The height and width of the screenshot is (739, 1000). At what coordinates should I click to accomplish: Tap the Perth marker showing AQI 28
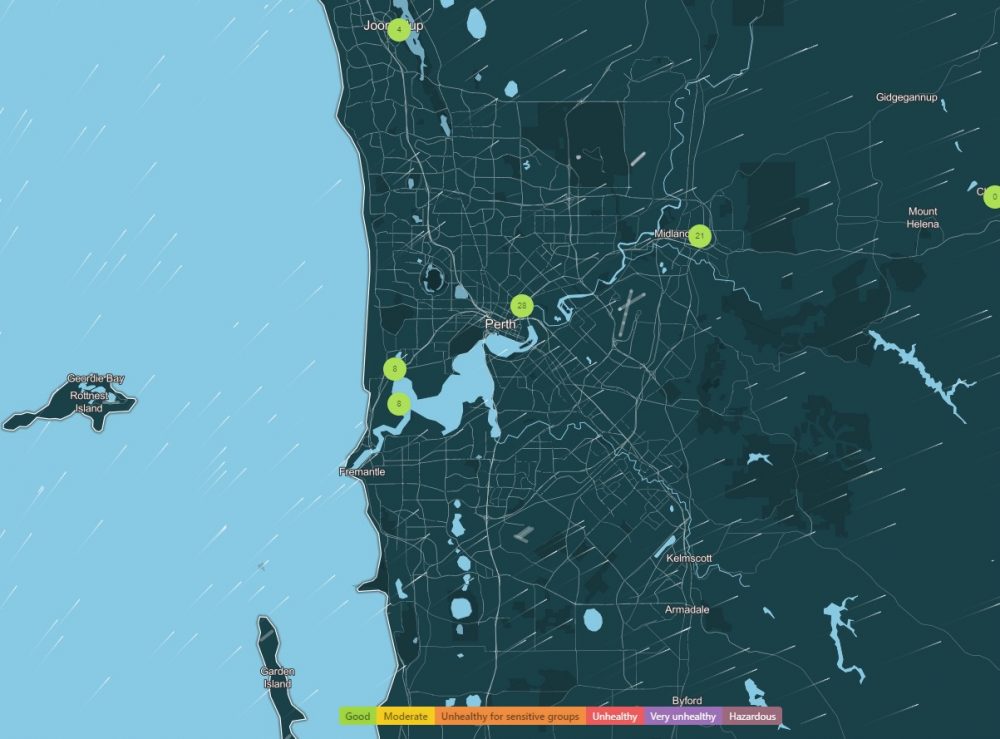tap(522, 305)
